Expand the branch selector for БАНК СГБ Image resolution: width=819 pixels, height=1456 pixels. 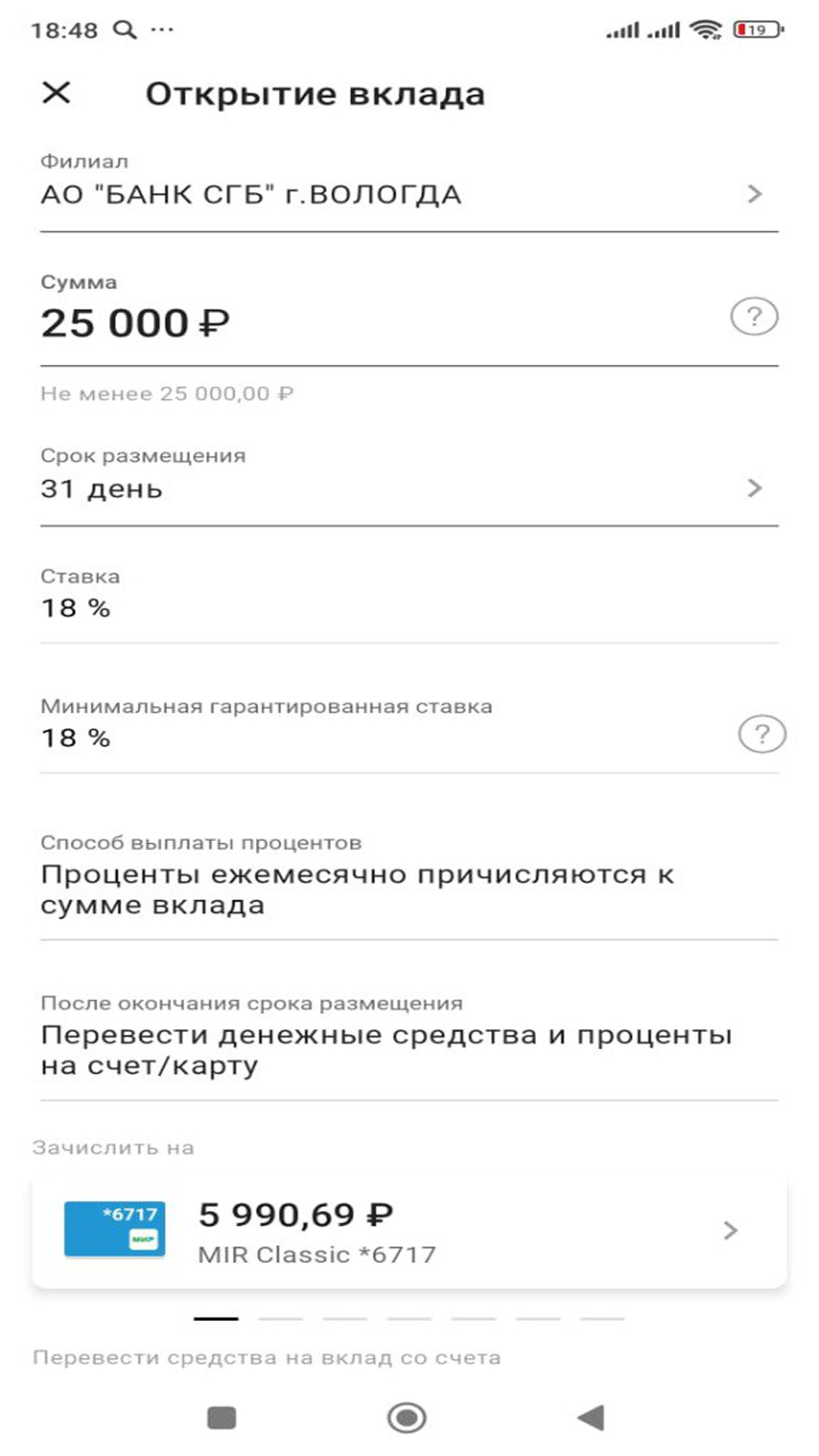pyautogui.click(x=753, y=195)
